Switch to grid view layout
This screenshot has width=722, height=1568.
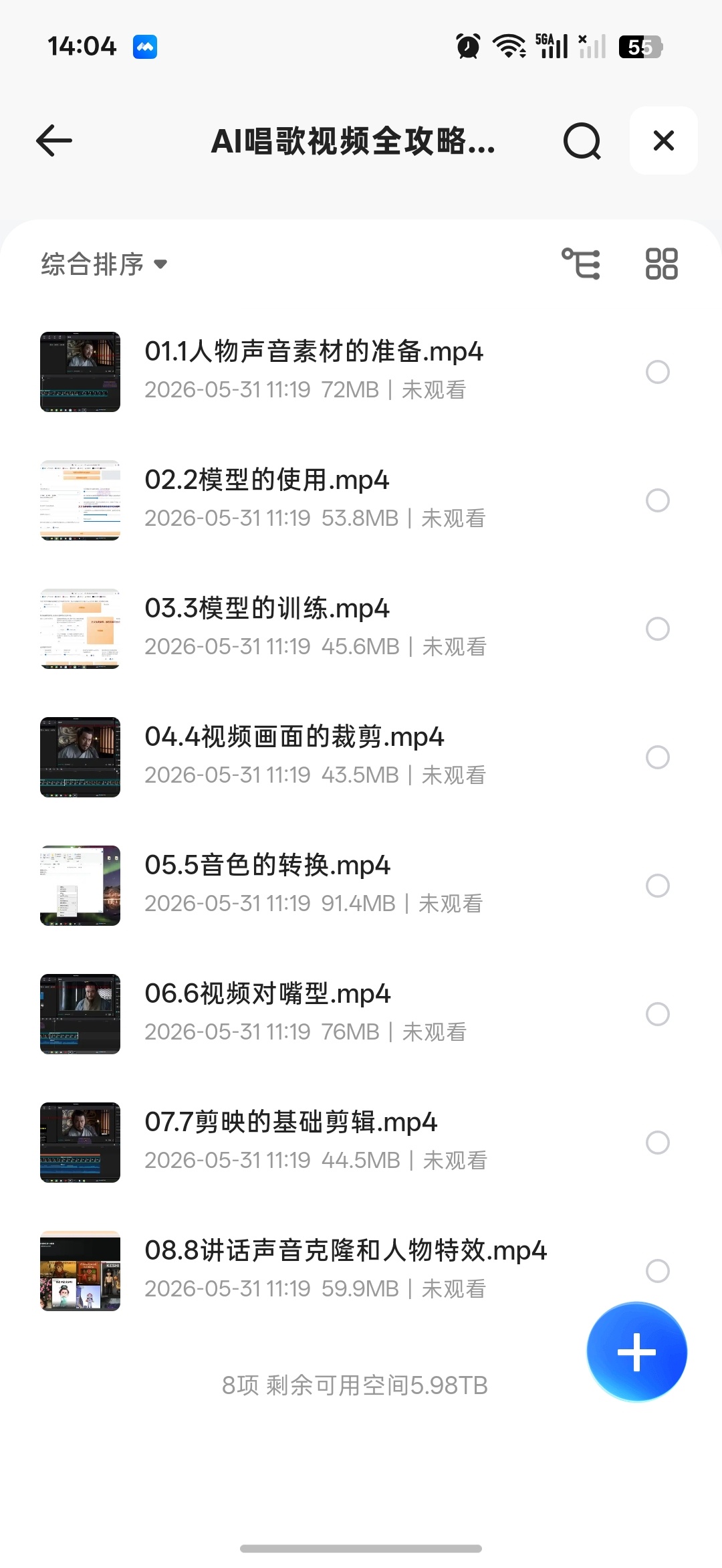click(x=661, y=264)
